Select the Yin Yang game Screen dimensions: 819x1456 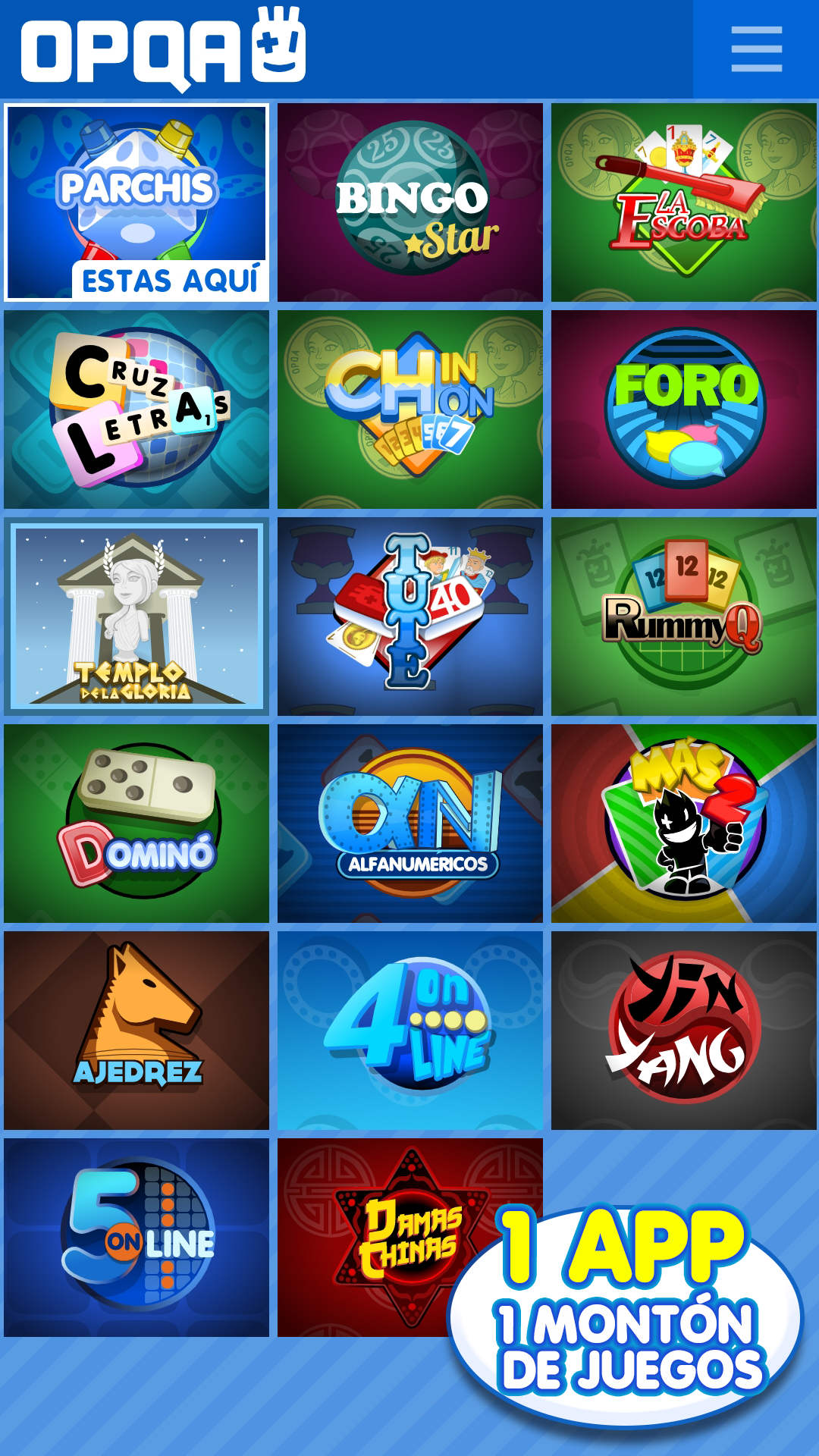684,1031
